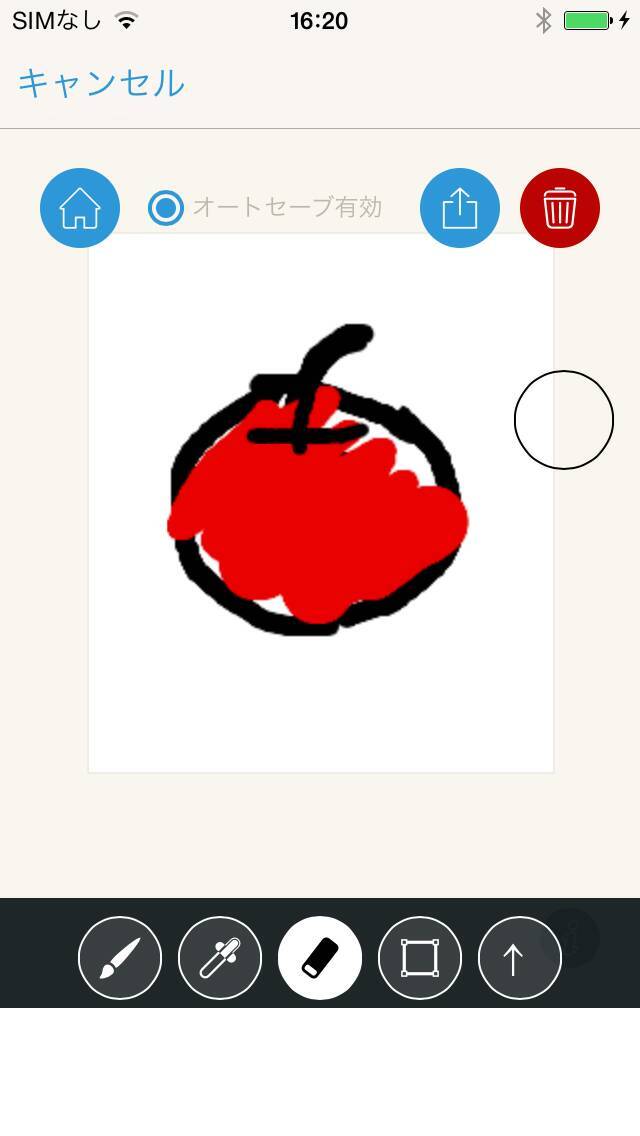Screen dimensions: 640x1136
Task: Select the paintbrush tool
Action: coord(120,958)
